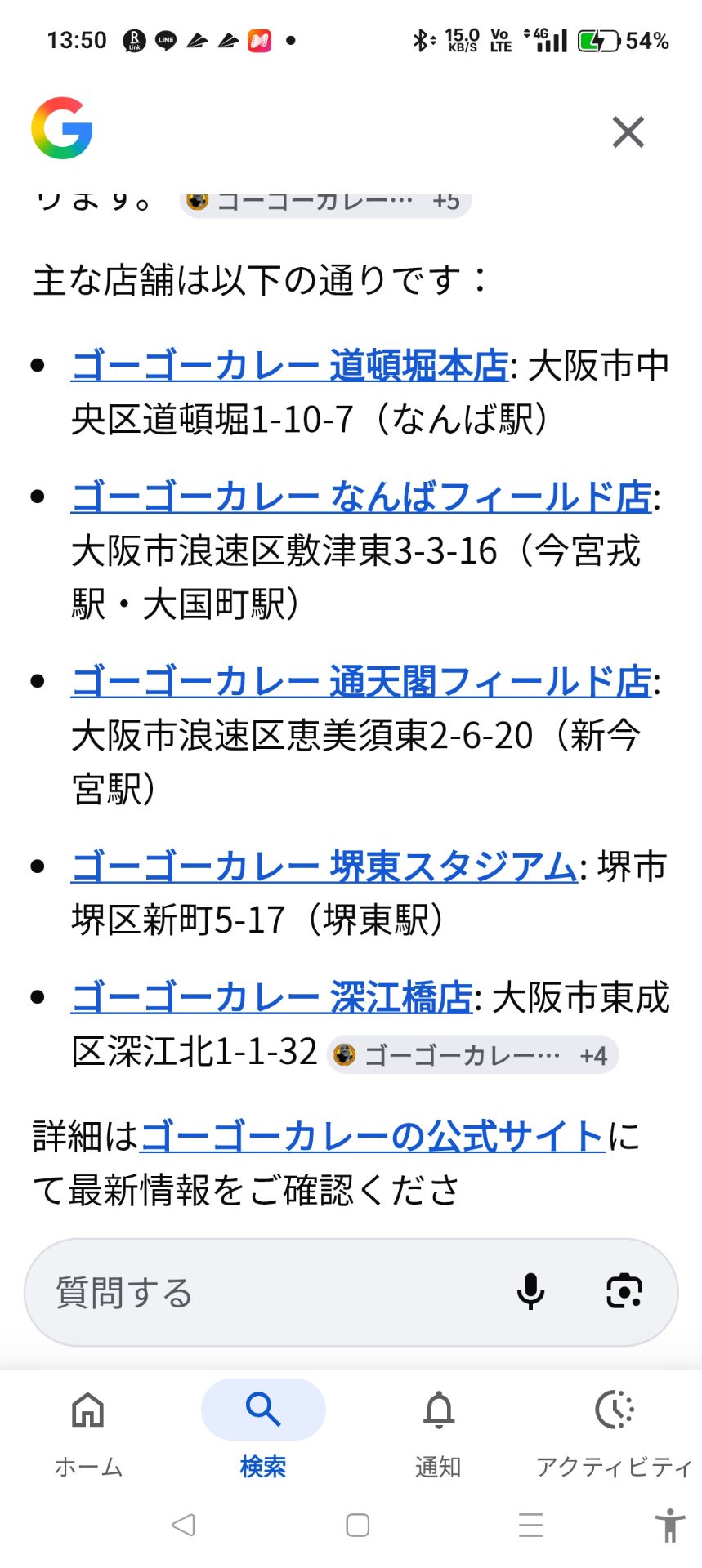This screenshot has width=702, height=1568.
Task: Close the AI answer with the X
Action: [628, 132]
